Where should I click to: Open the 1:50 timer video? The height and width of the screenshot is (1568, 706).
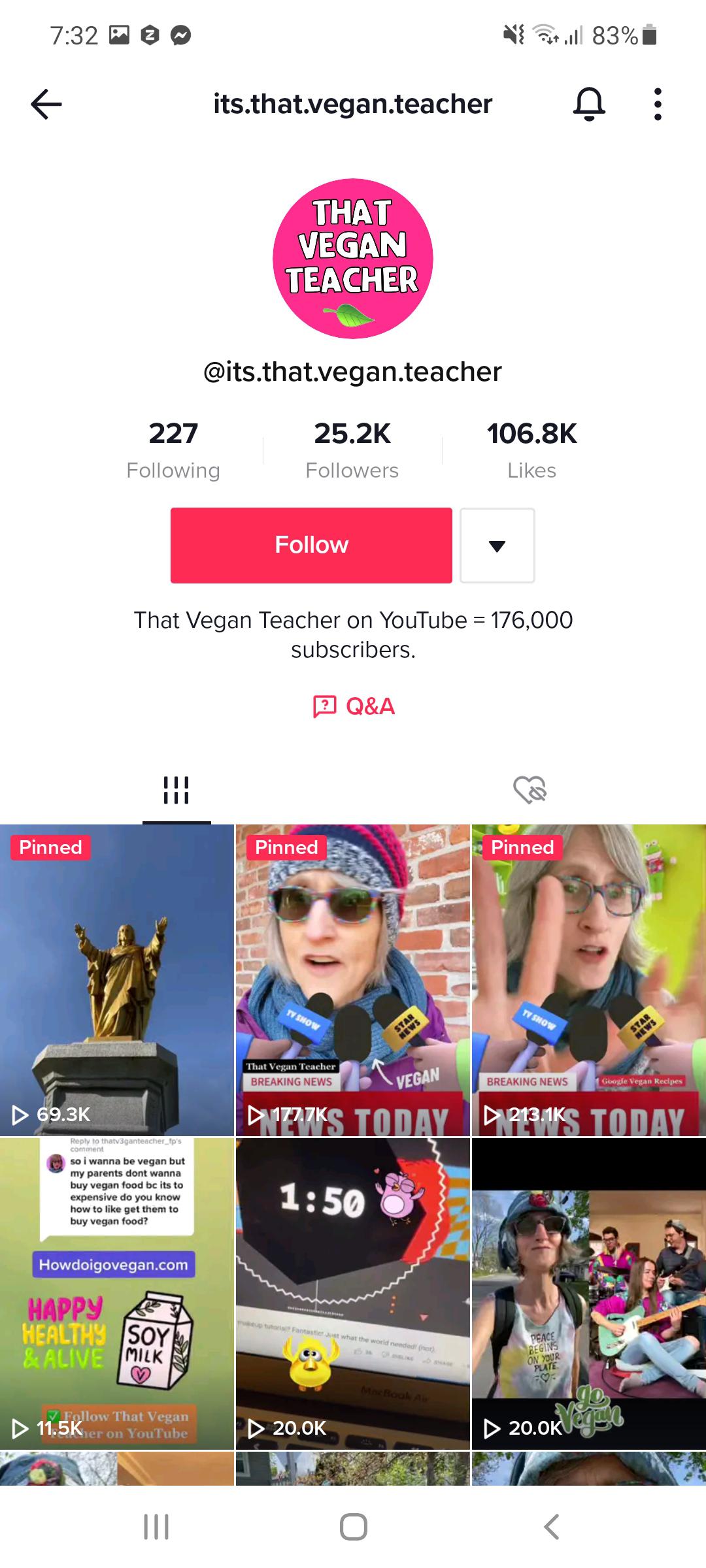pyautogui.click(x=353, y=1294)
